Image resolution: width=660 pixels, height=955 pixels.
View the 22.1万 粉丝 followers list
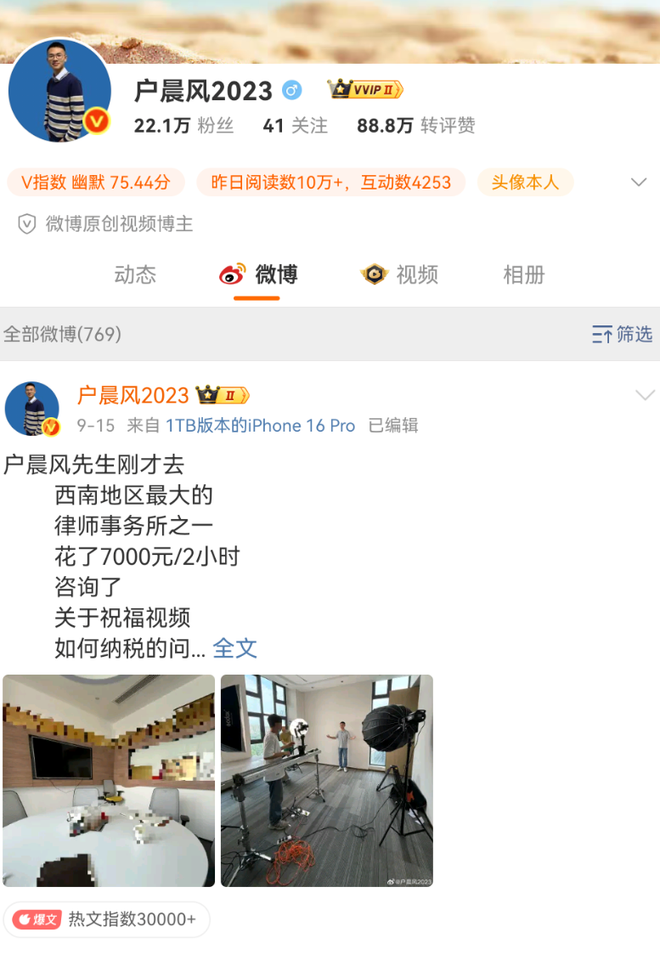tap(183, 125)
